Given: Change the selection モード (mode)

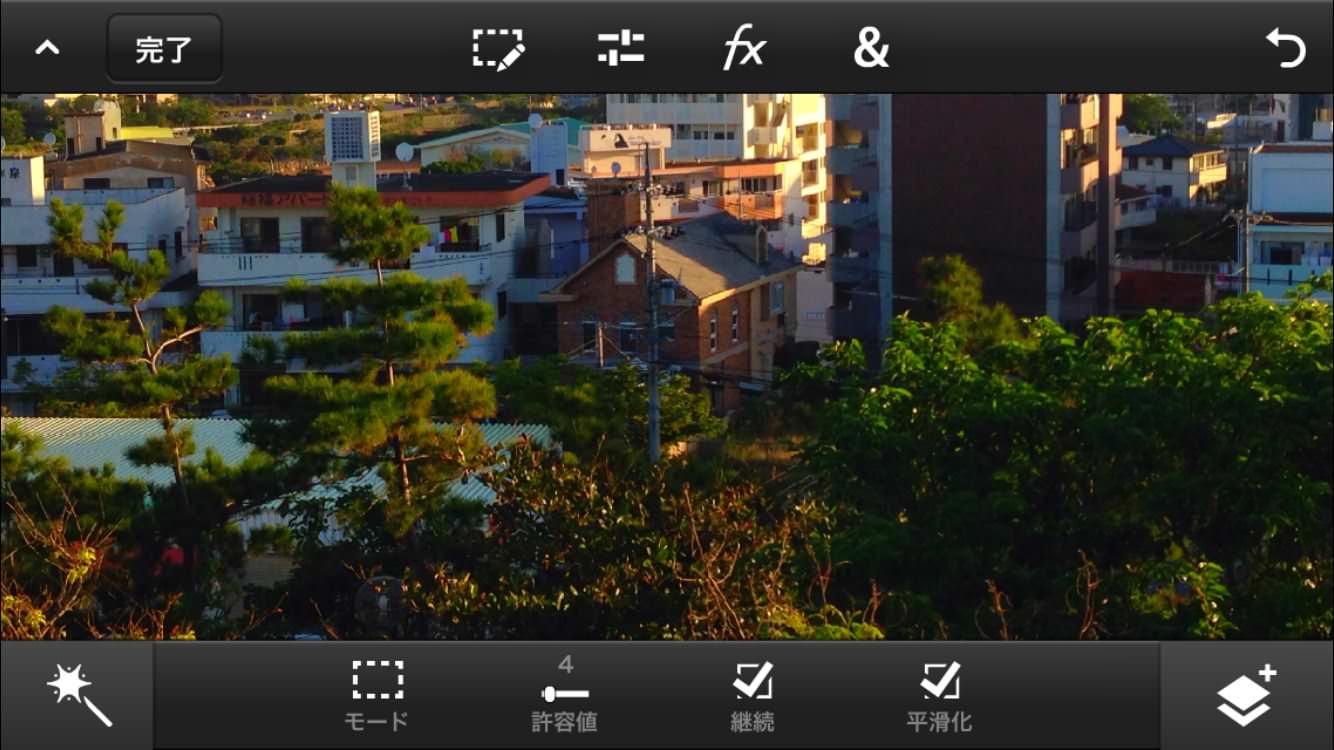Looking at the screenshot, I should pyautogui.click(x=377, y=694).
